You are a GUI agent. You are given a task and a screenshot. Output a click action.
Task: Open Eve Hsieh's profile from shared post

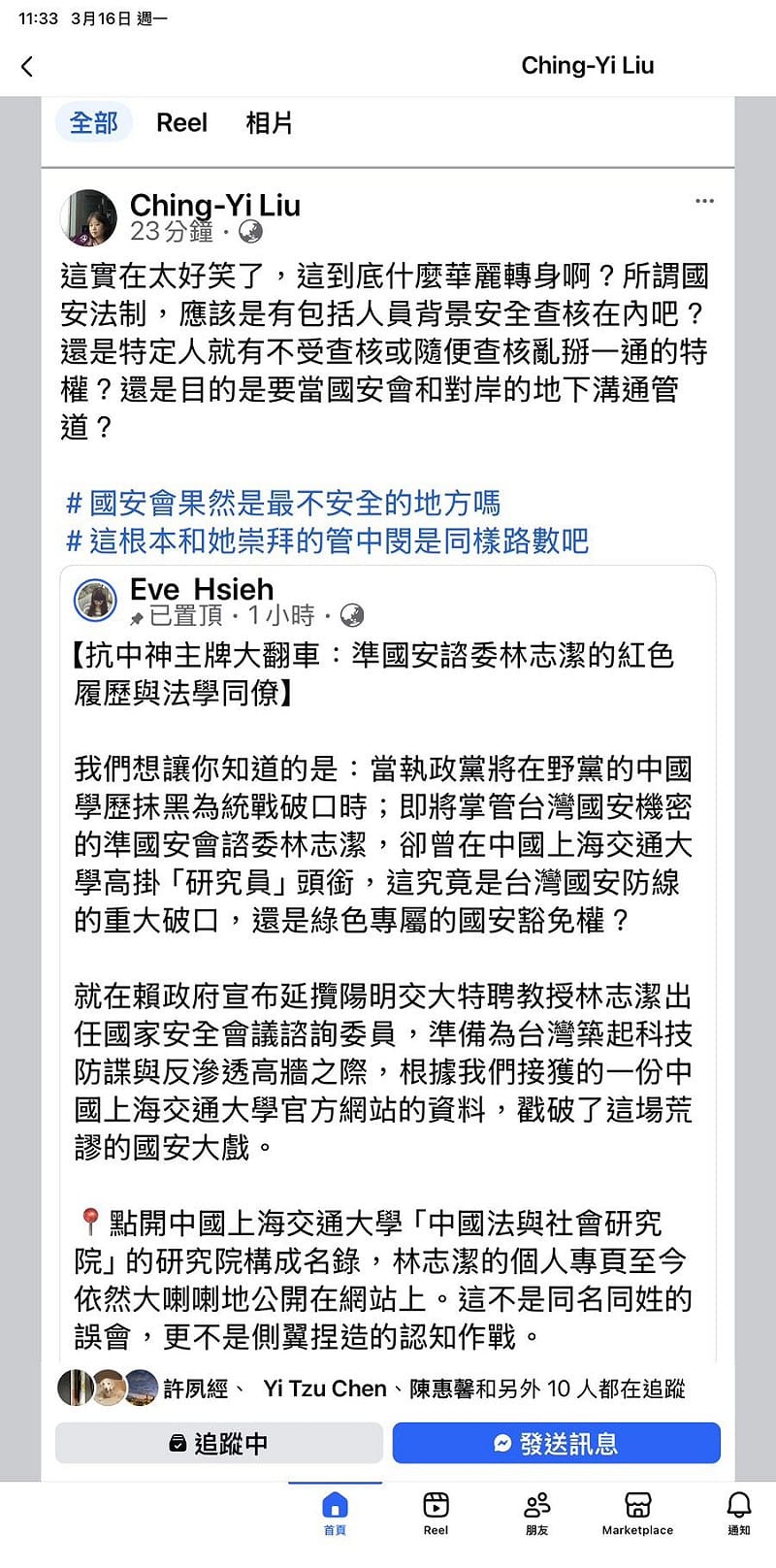(x=202, y=589)
